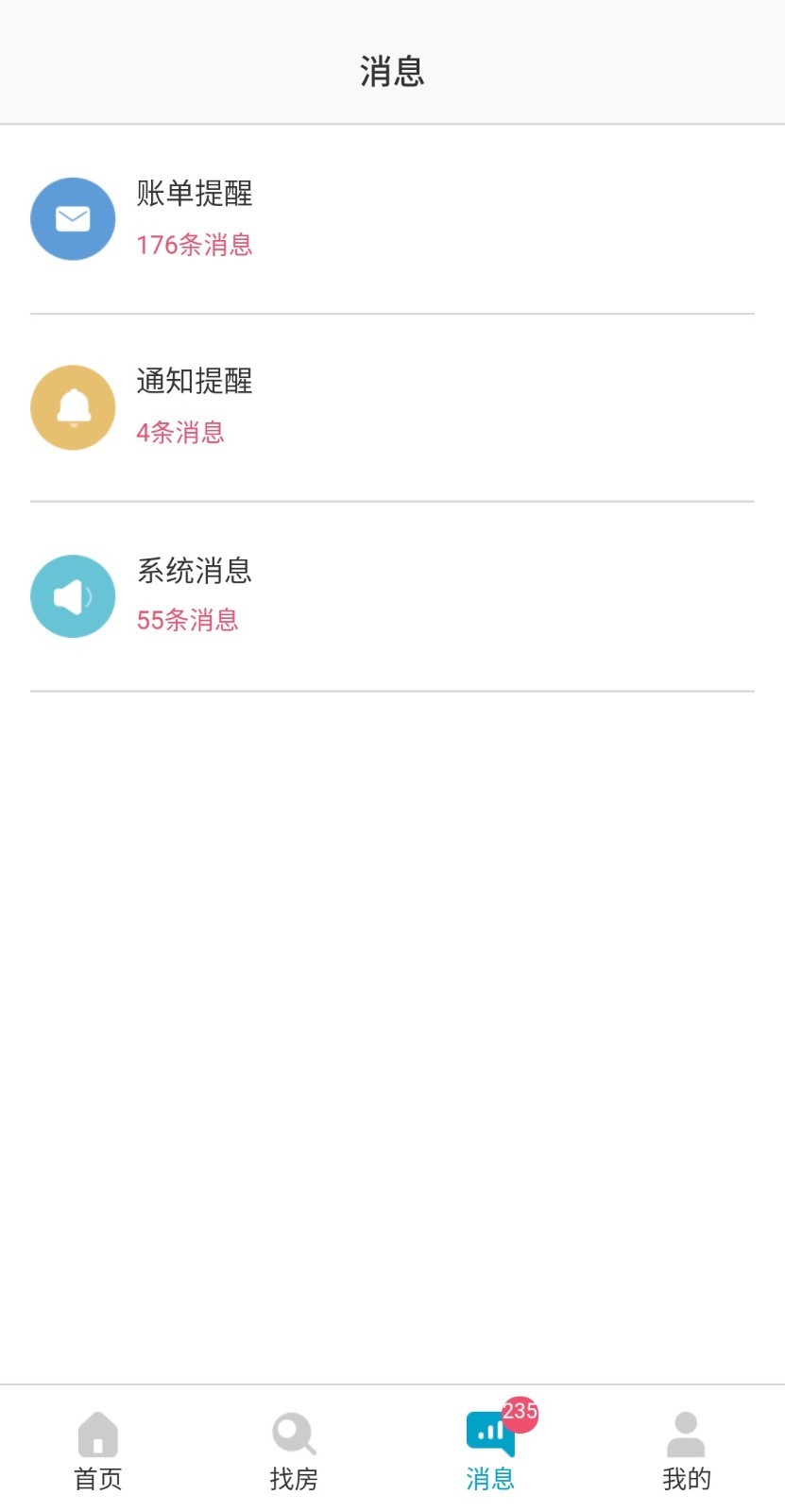
Task: Open the 通知提醒 message list
Action: point(392,407)
